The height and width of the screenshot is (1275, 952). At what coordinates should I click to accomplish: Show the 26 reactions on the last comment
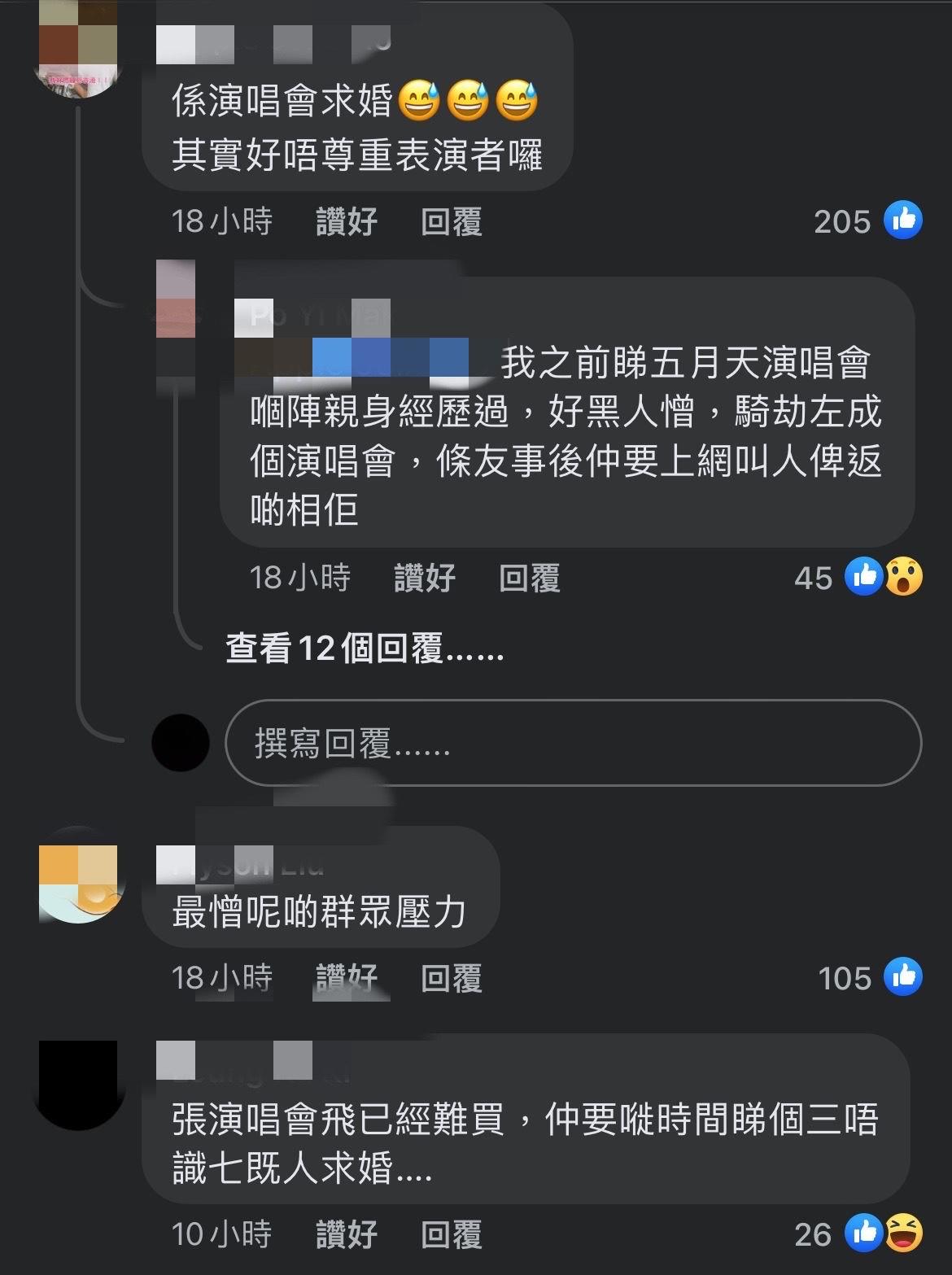[x=858, y=1234]
